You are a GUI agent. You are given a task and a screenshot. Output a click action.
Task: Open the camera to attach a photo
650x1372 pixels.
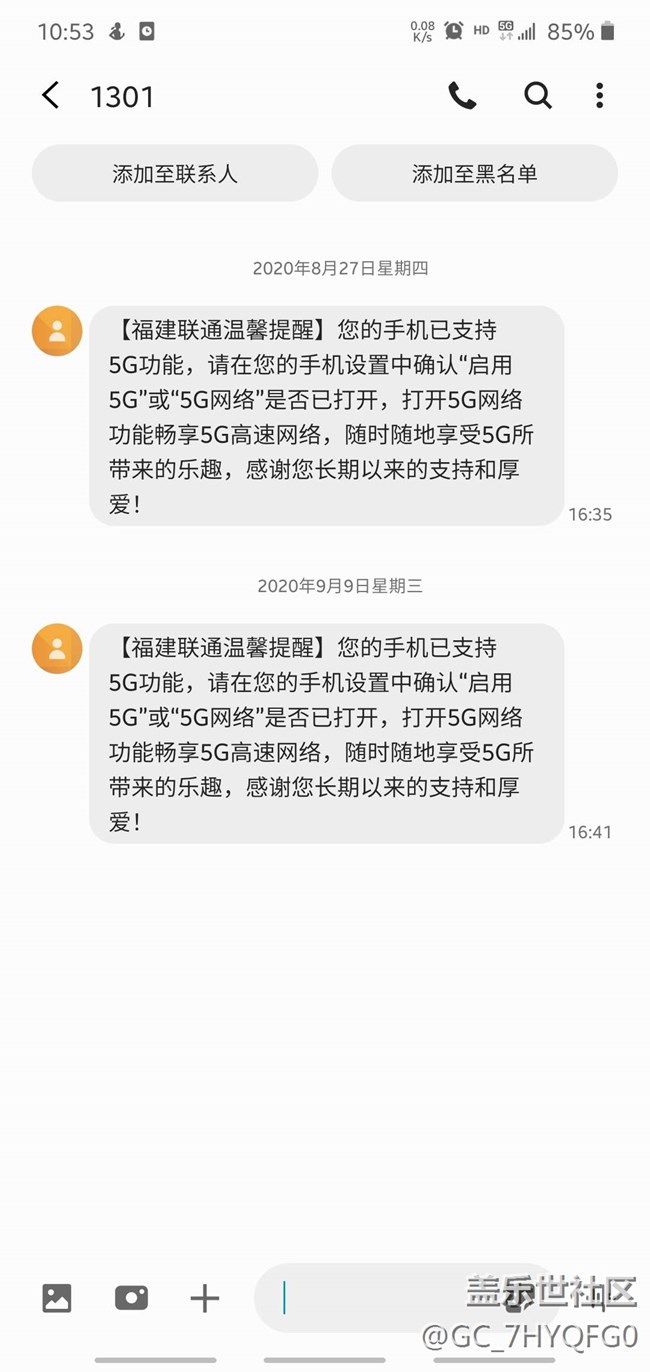[131, 1298]
